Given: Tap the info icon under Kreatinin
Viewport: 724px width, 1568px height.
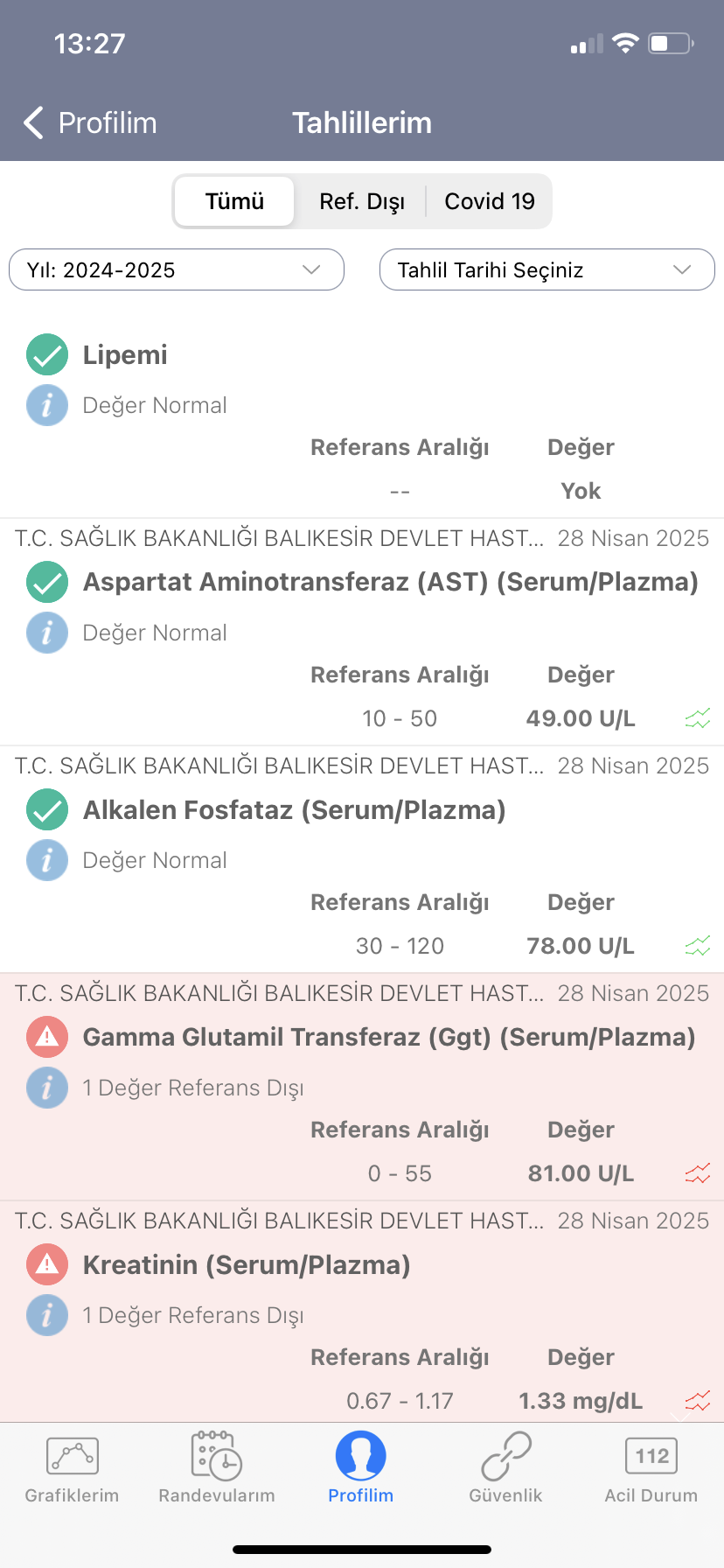Looking at the screenshot, I should pyautogui.click(x=47, y=1315).
